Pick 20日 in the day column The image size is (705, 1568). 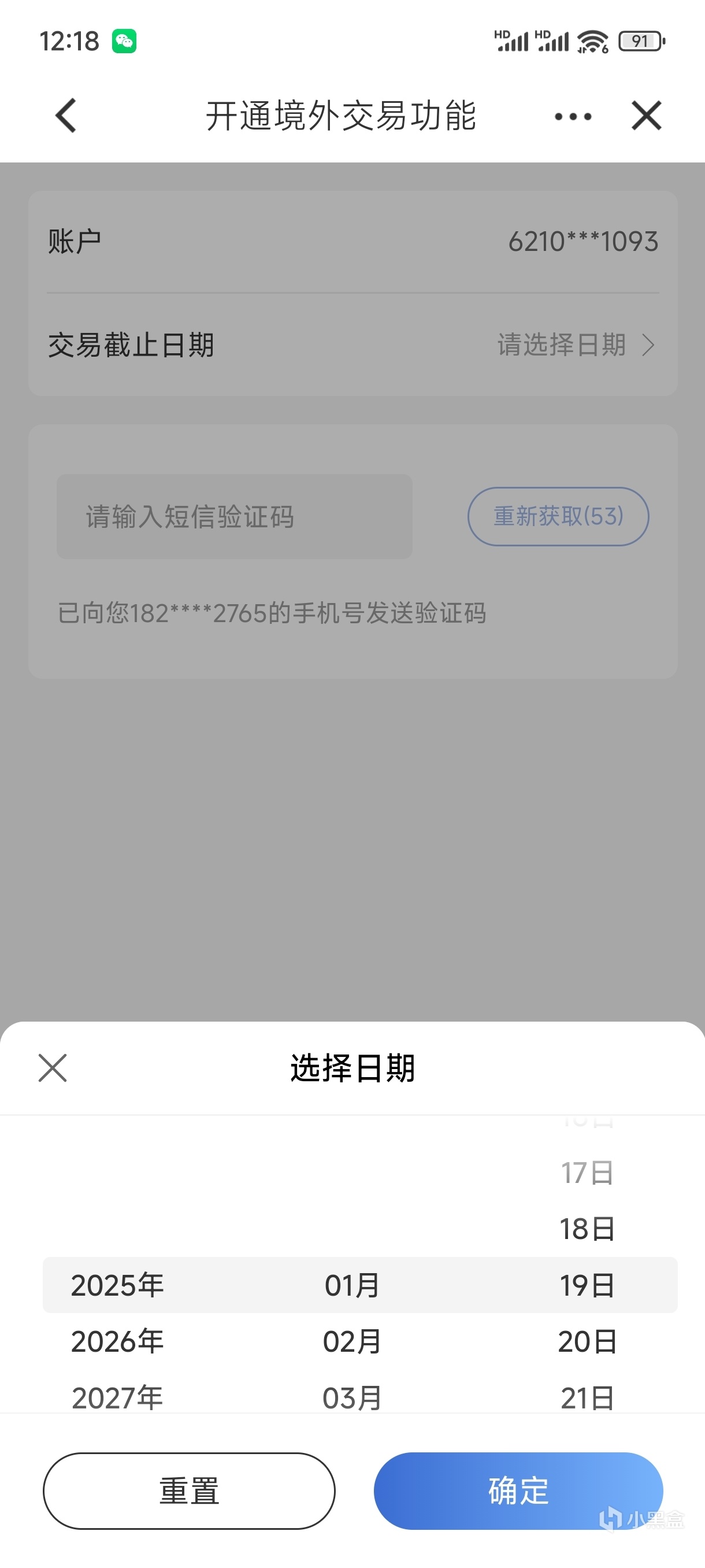click(x=587, y=1341)
